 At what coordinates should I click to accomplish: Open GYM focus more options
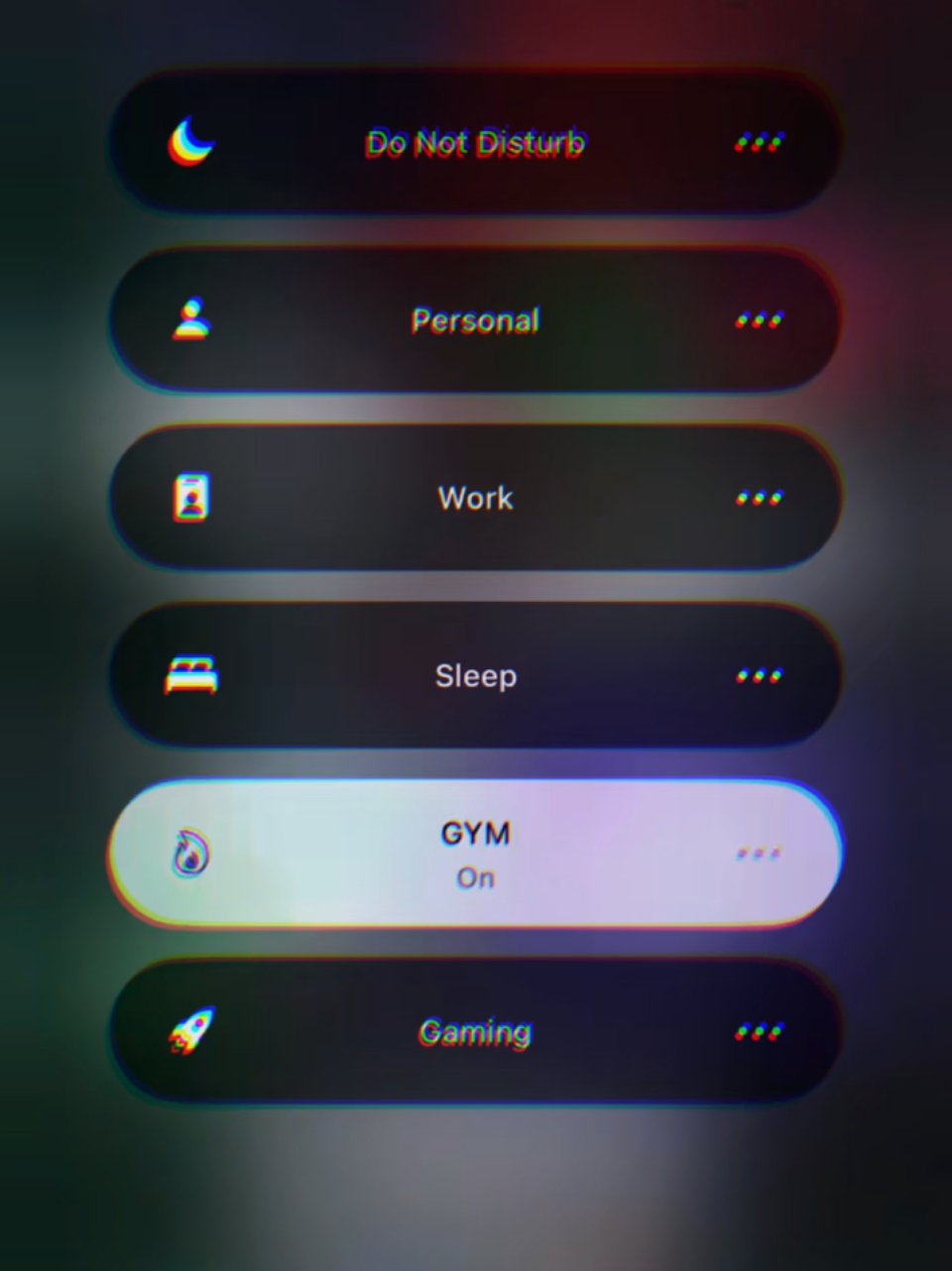(x=759, y=854)
